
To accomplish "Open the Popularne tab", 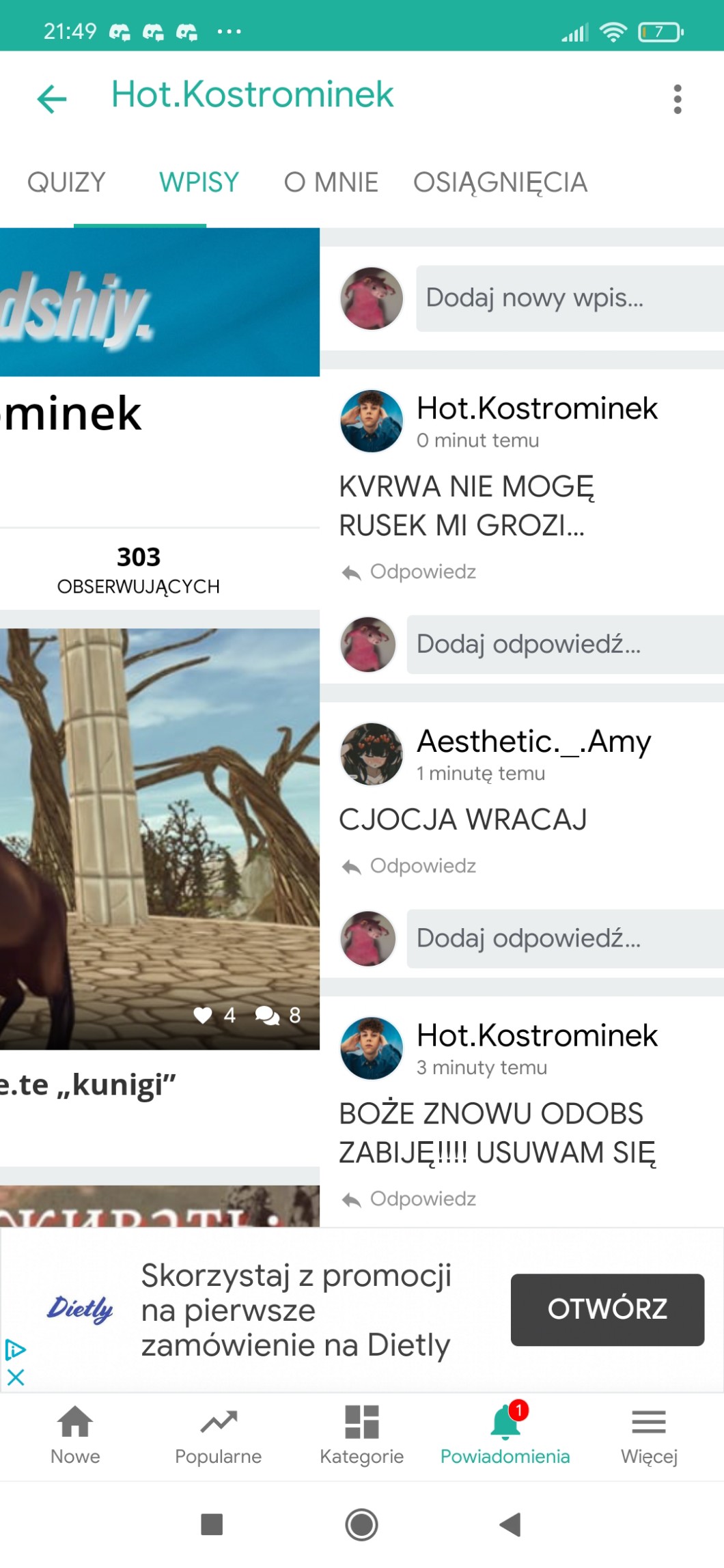I will (x=218, y=1435).
